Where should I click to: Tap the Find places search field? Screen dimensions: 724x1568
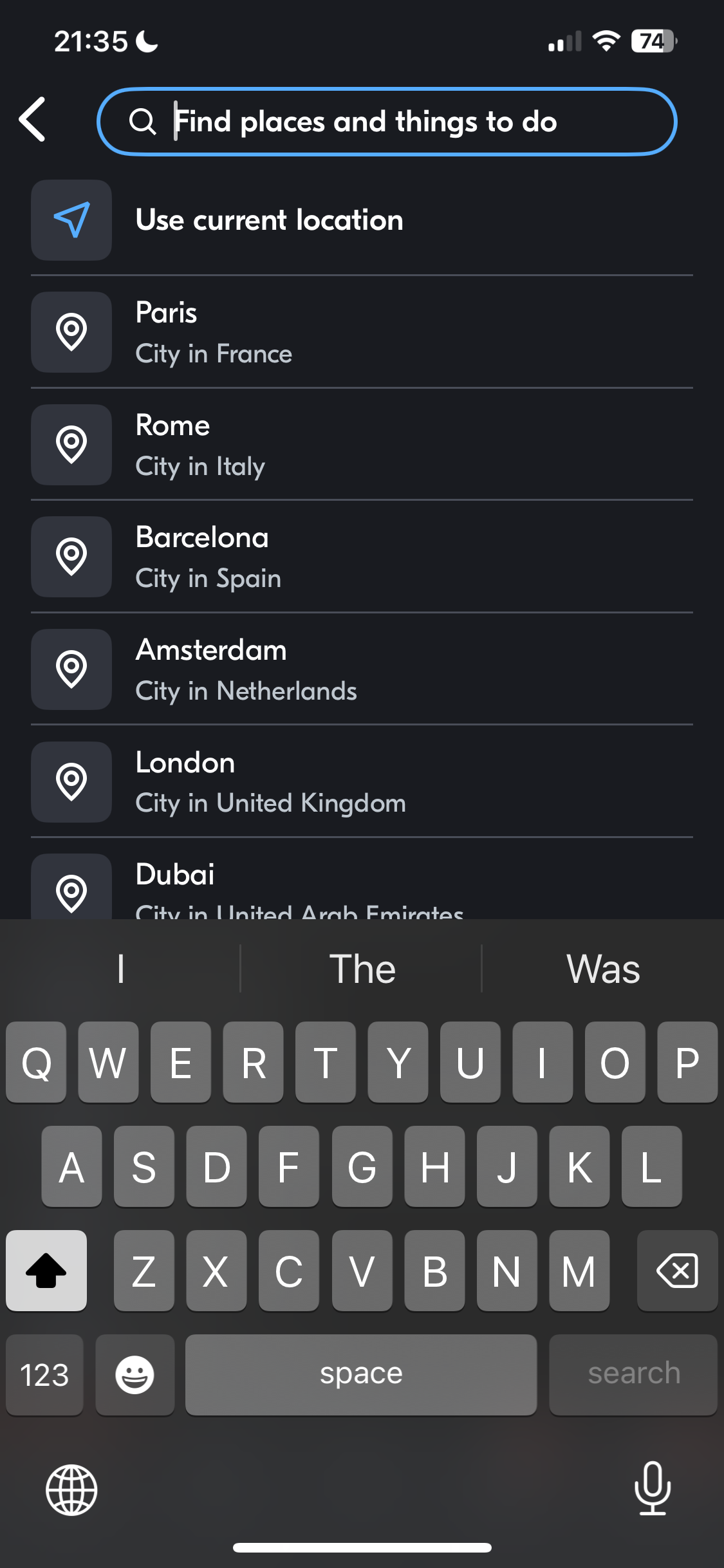[386, 122]
